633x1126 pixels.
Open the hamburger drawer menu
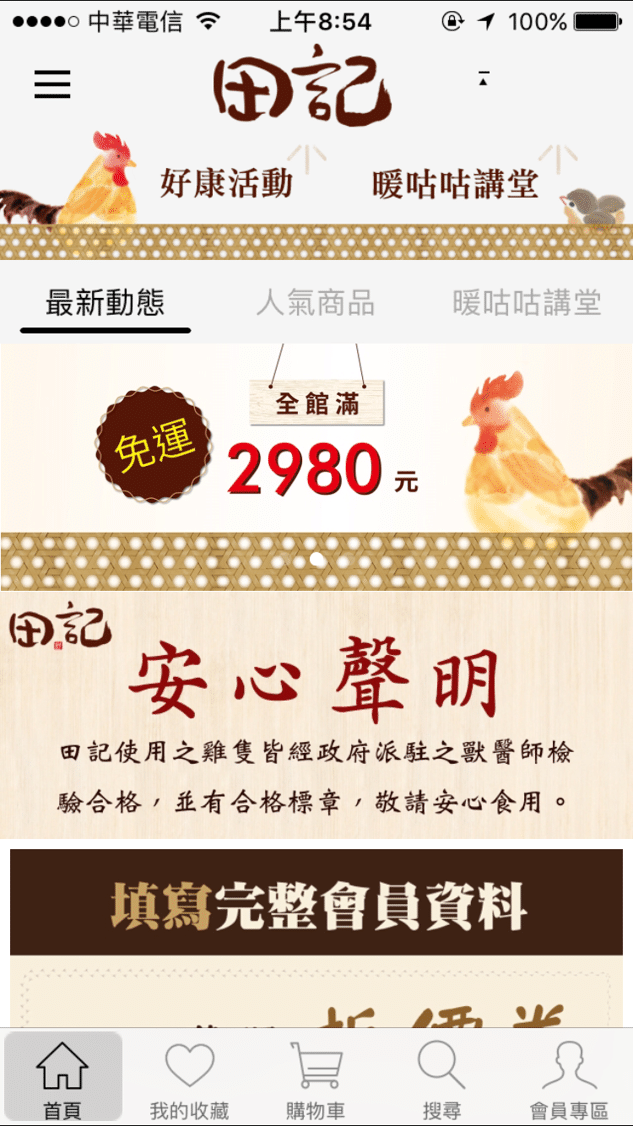pos(52,85)
